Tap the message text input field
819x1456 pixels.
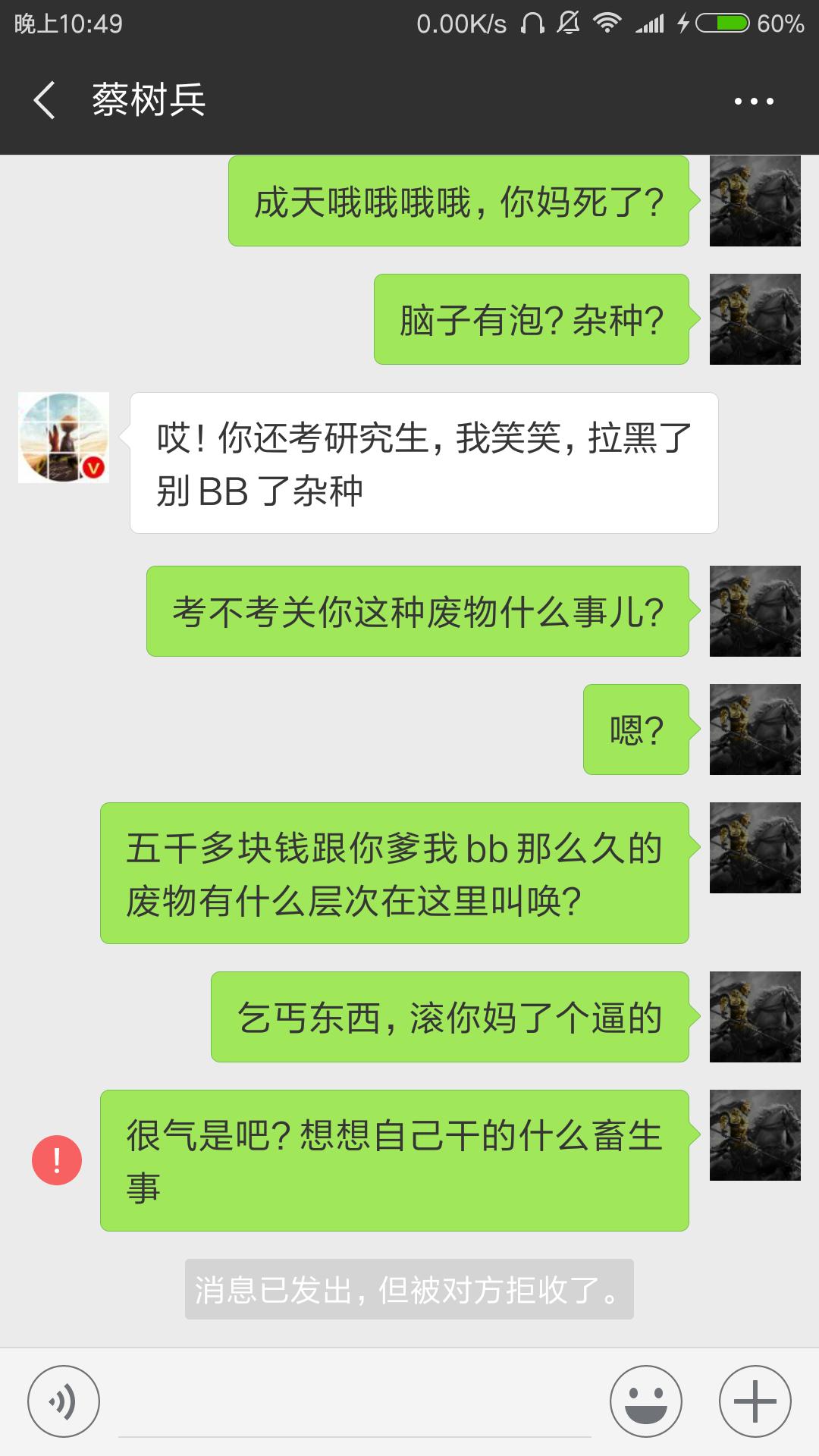[355, 1403]
